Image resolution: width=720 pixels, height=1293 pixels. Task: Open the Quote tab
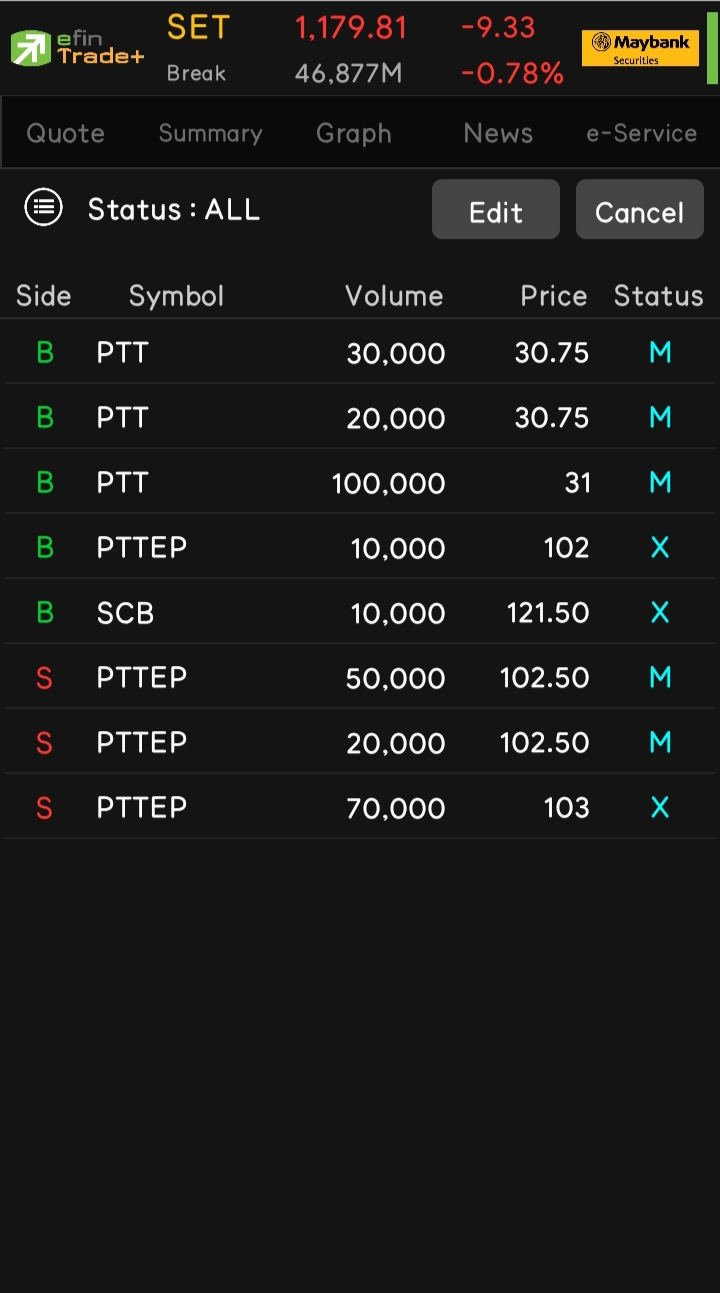coord(65,133)
